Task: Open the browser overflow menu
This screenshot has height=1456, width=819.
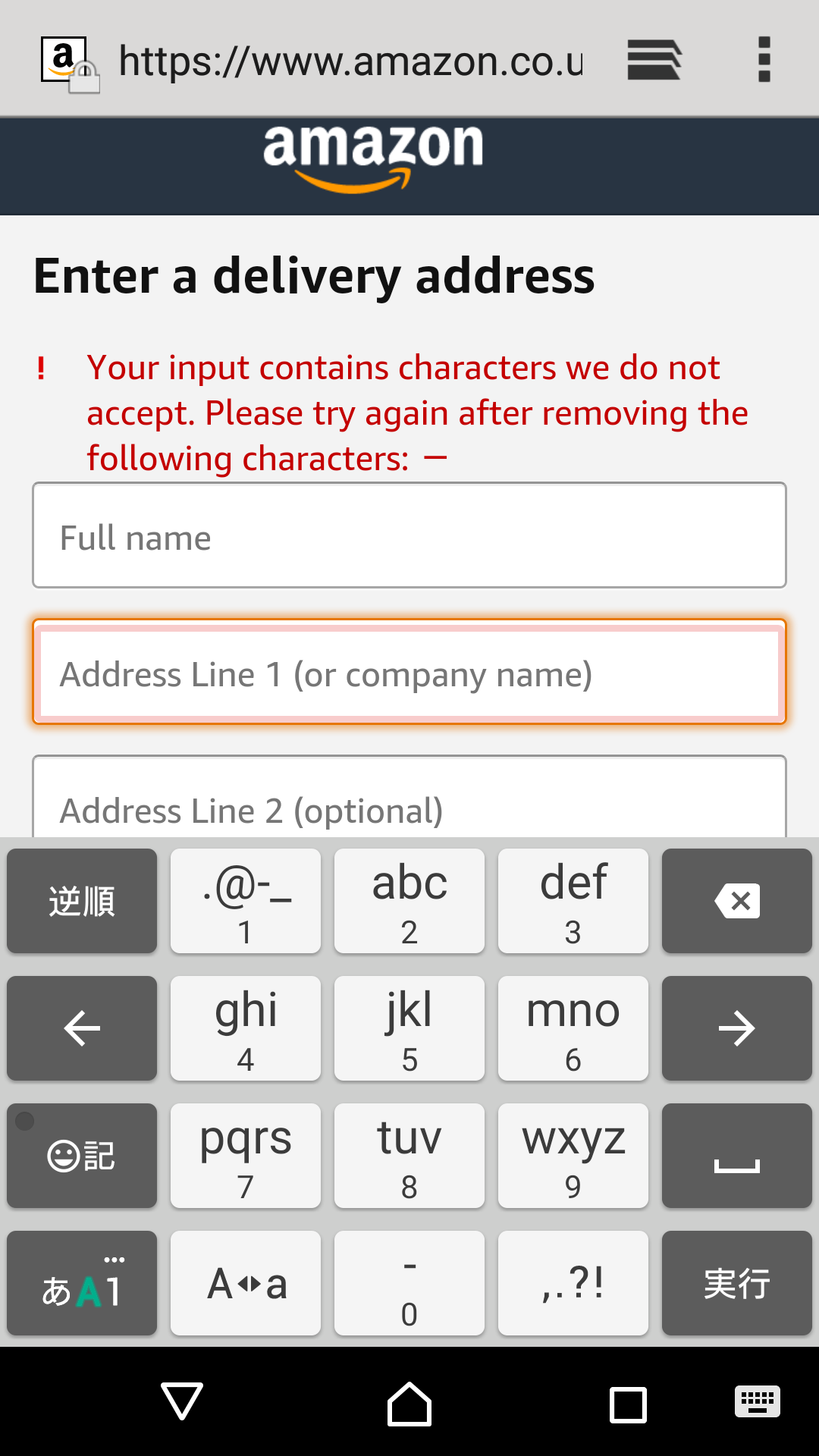Action: [x=764, y=60]
